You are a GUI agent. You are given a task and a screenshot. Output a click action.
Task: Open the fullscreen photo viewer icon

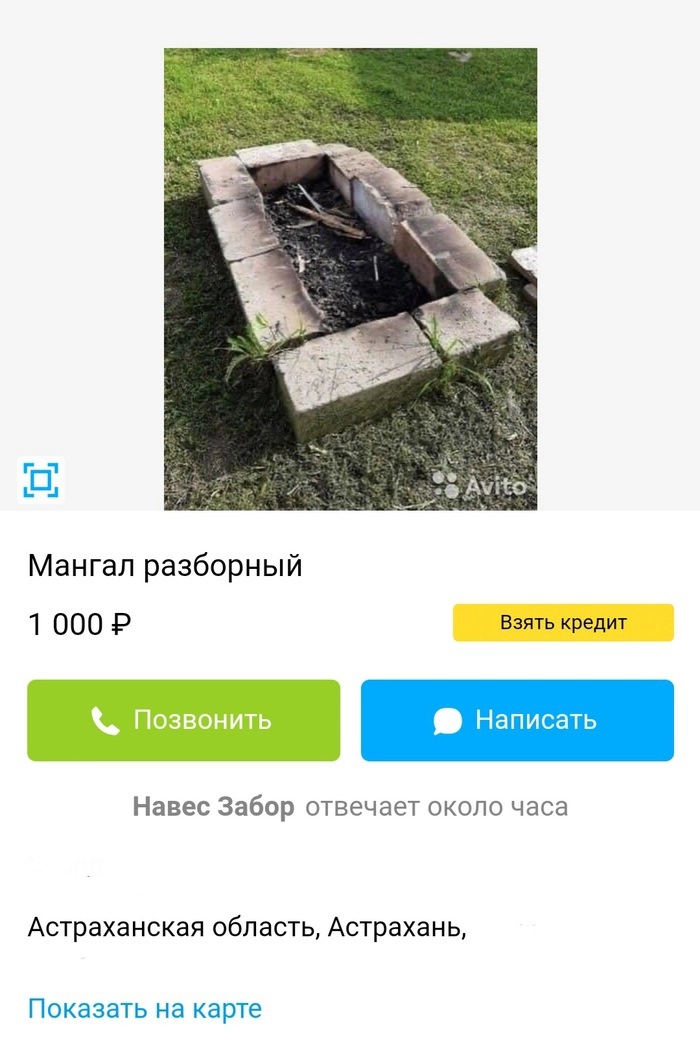point(40,480)
